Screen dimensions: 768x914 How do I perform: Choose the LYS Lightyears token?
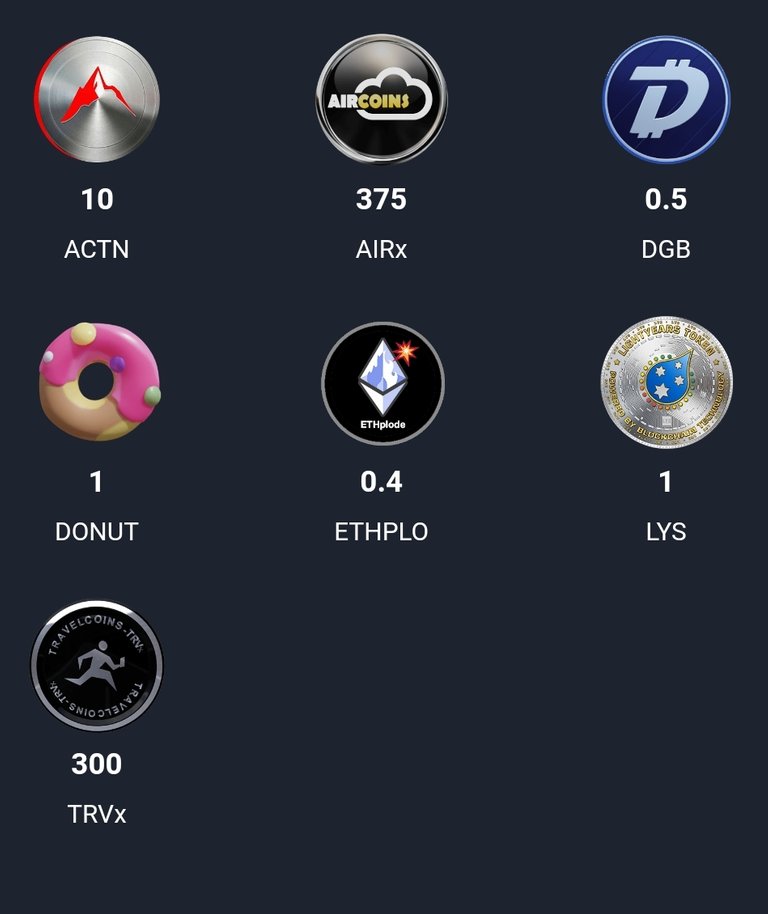tap(666, 385)
